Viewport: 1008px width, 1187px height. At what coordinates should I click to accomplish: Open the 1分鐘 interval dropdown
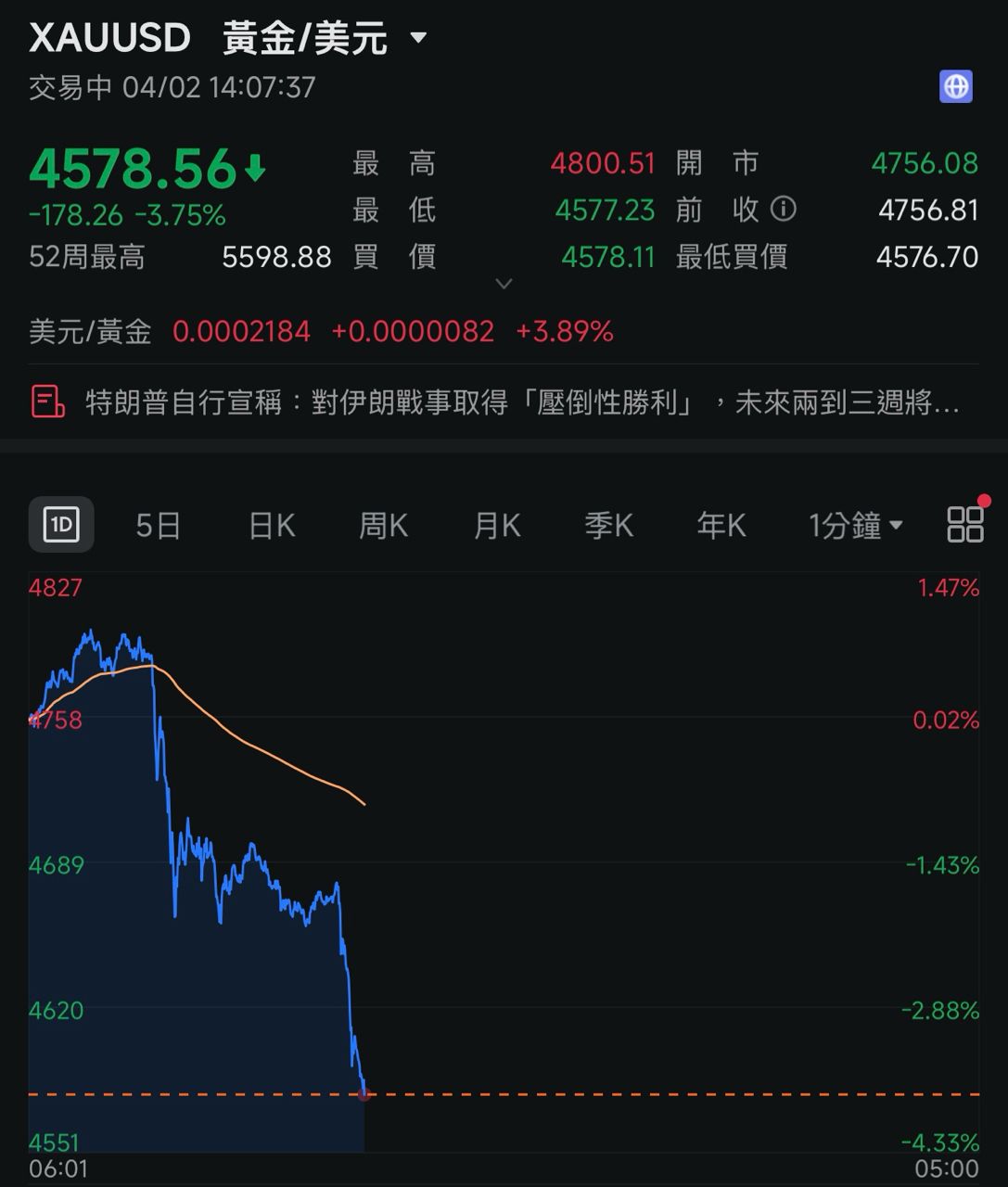855,526
